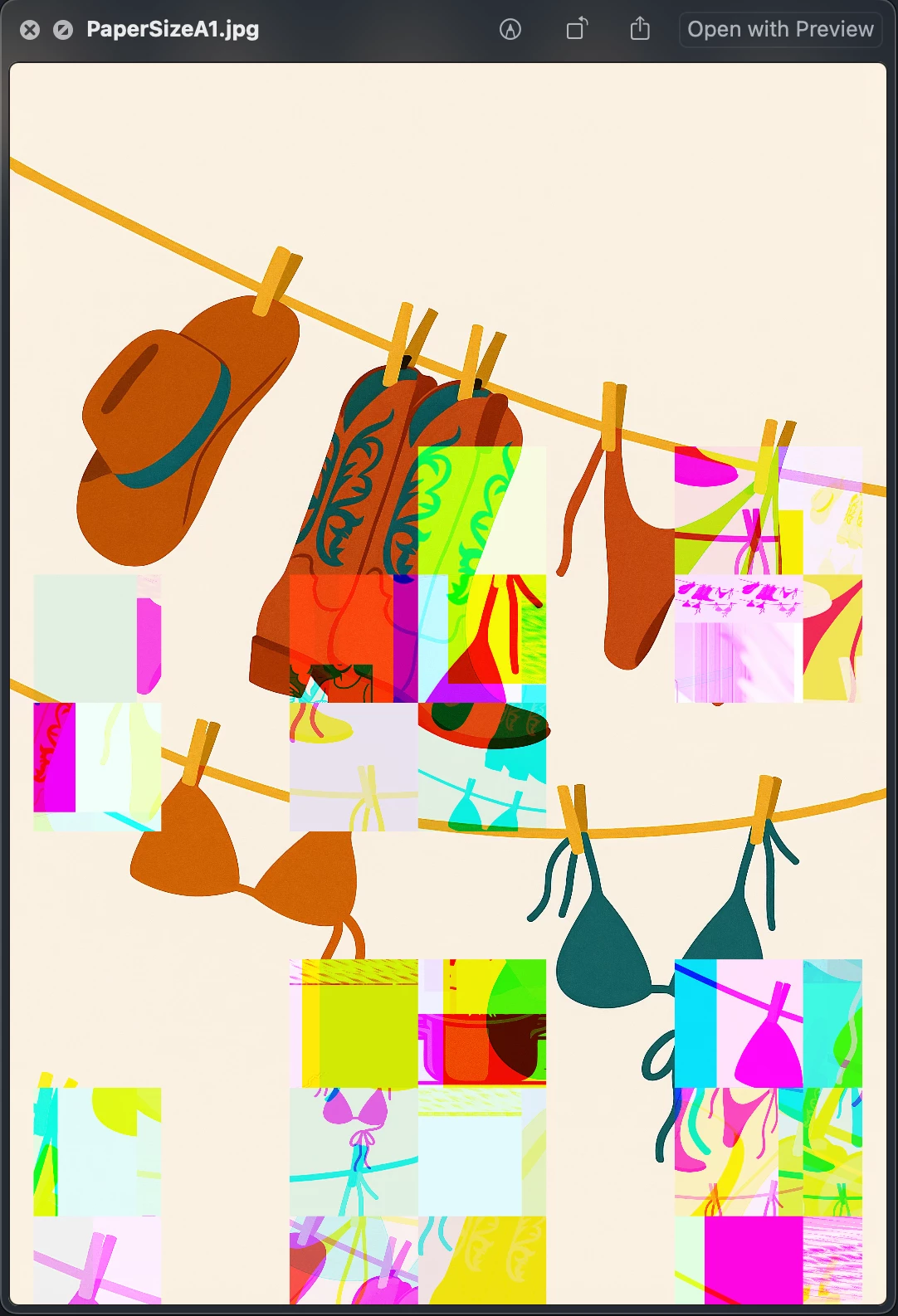Close the Quick Look preview window
The image size is (898, 1316).
(x=30, y=30)
